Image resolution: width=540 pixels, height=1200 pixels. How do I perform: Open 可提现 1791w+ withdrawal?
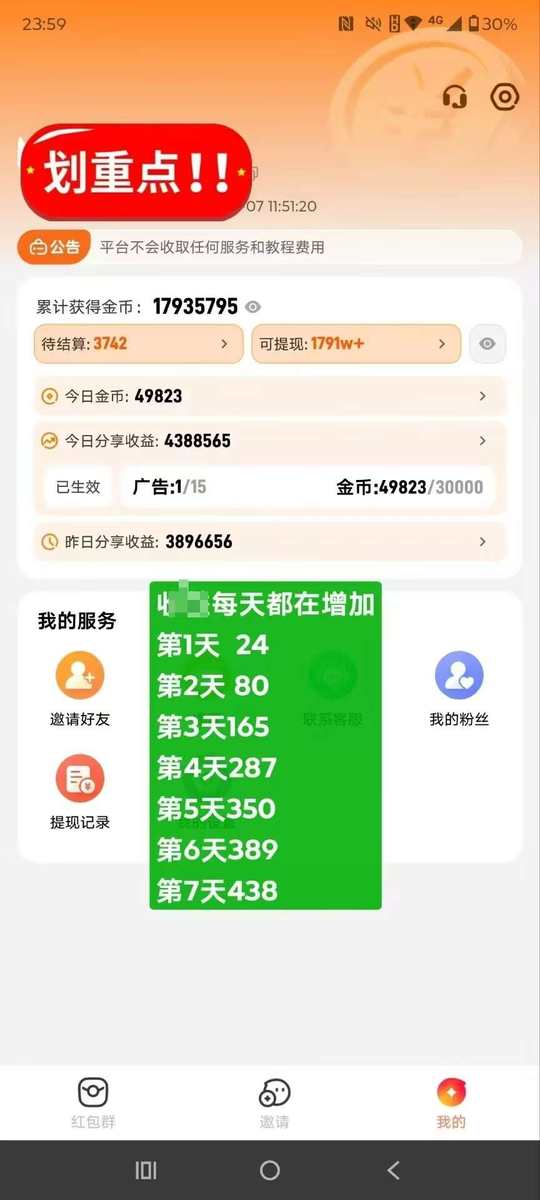pyautogui.click(x=356, y=343)
